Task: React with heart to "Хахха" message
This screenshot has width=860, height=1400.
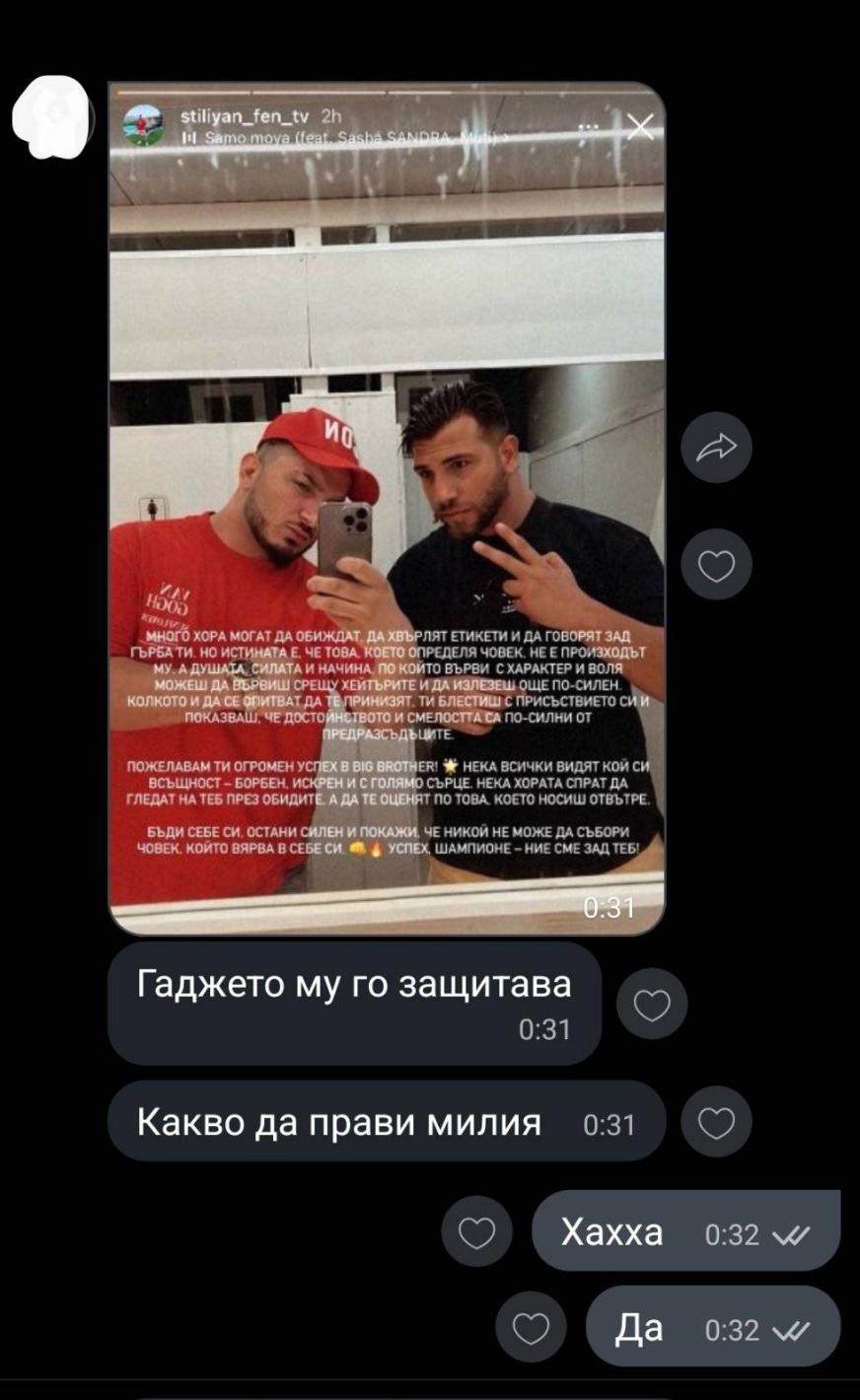Action: tap(477, 1231)
